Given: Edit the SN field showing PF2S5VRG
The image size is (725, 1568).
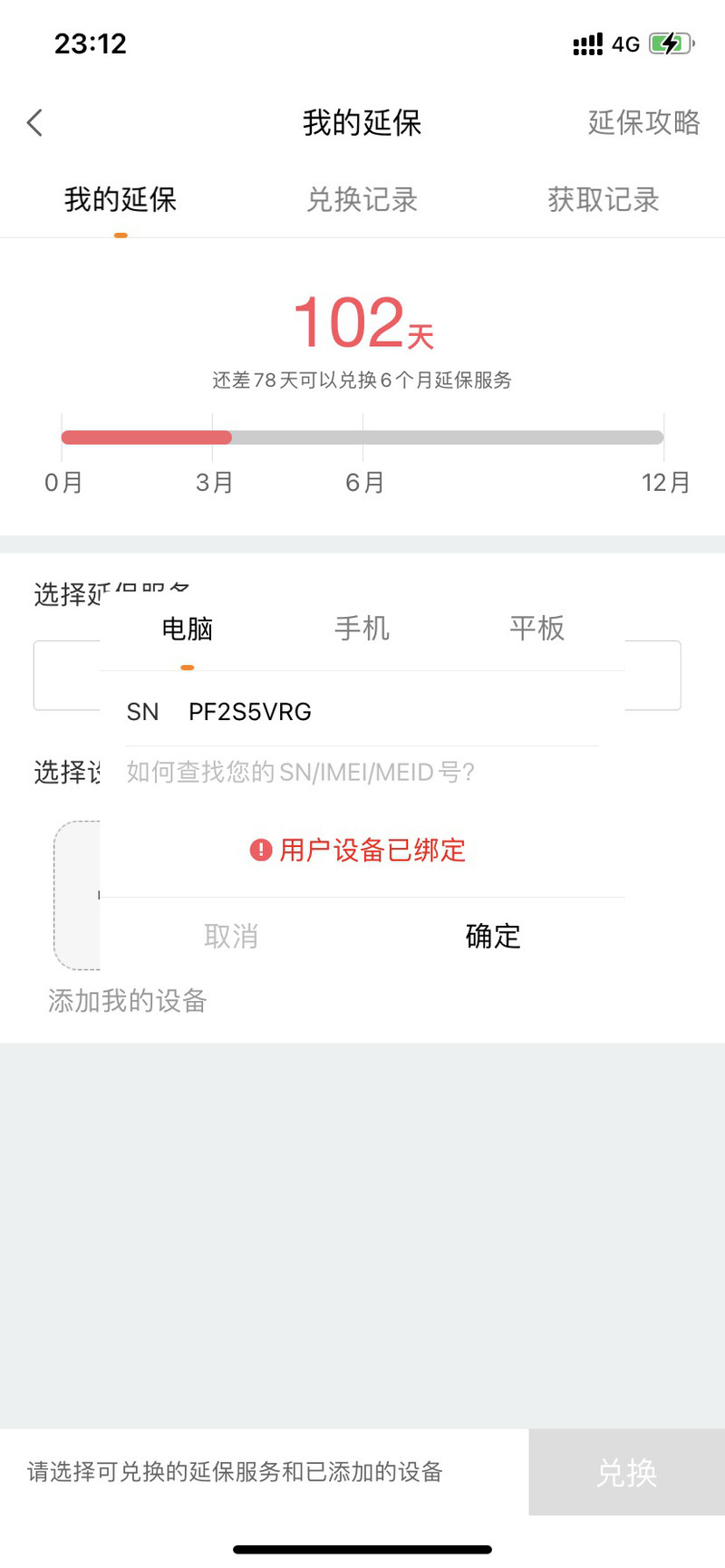Looking at the screenshot, I should pyautogui.click(x=362, y=712).
